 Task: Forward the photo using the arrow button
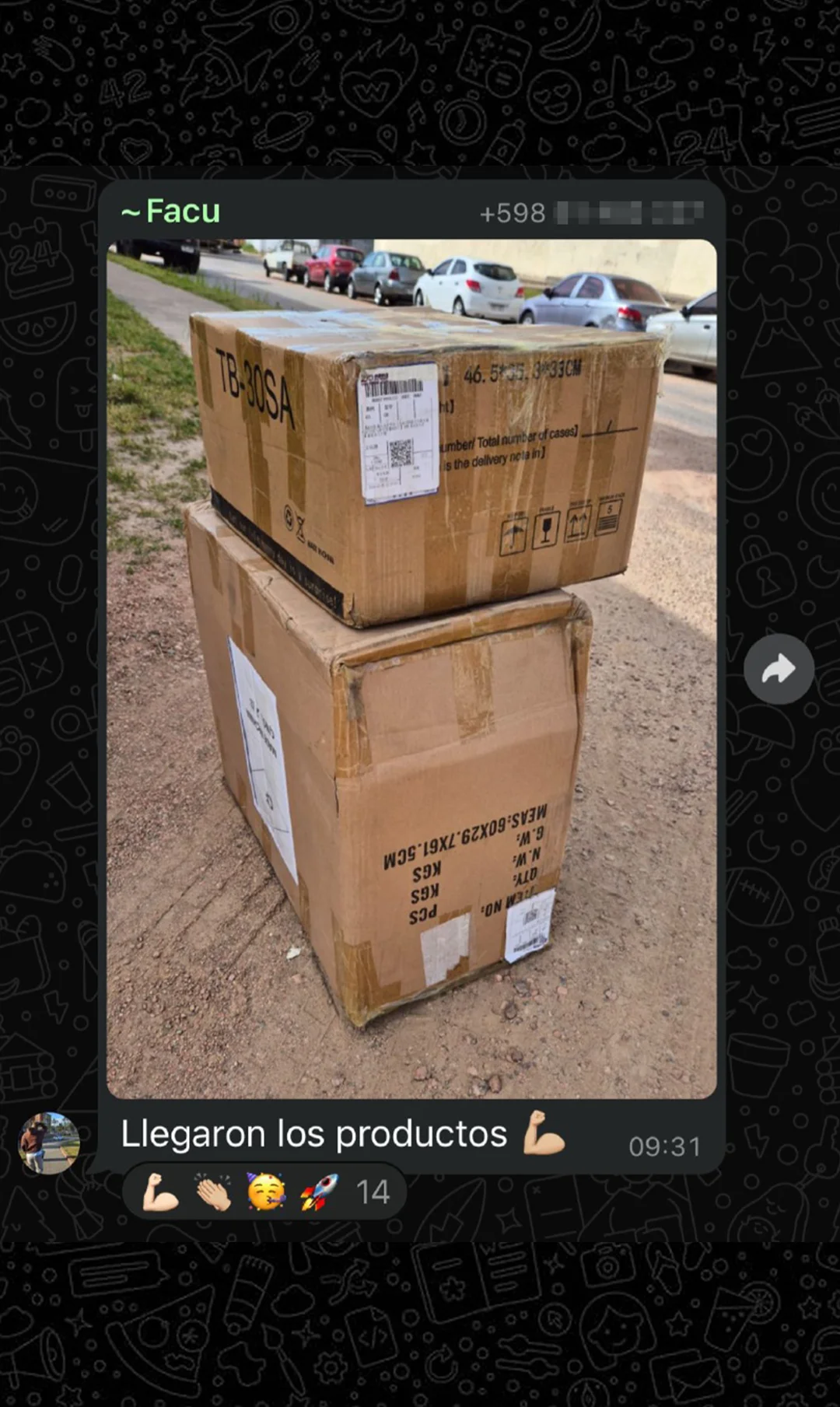coord(779,669)
